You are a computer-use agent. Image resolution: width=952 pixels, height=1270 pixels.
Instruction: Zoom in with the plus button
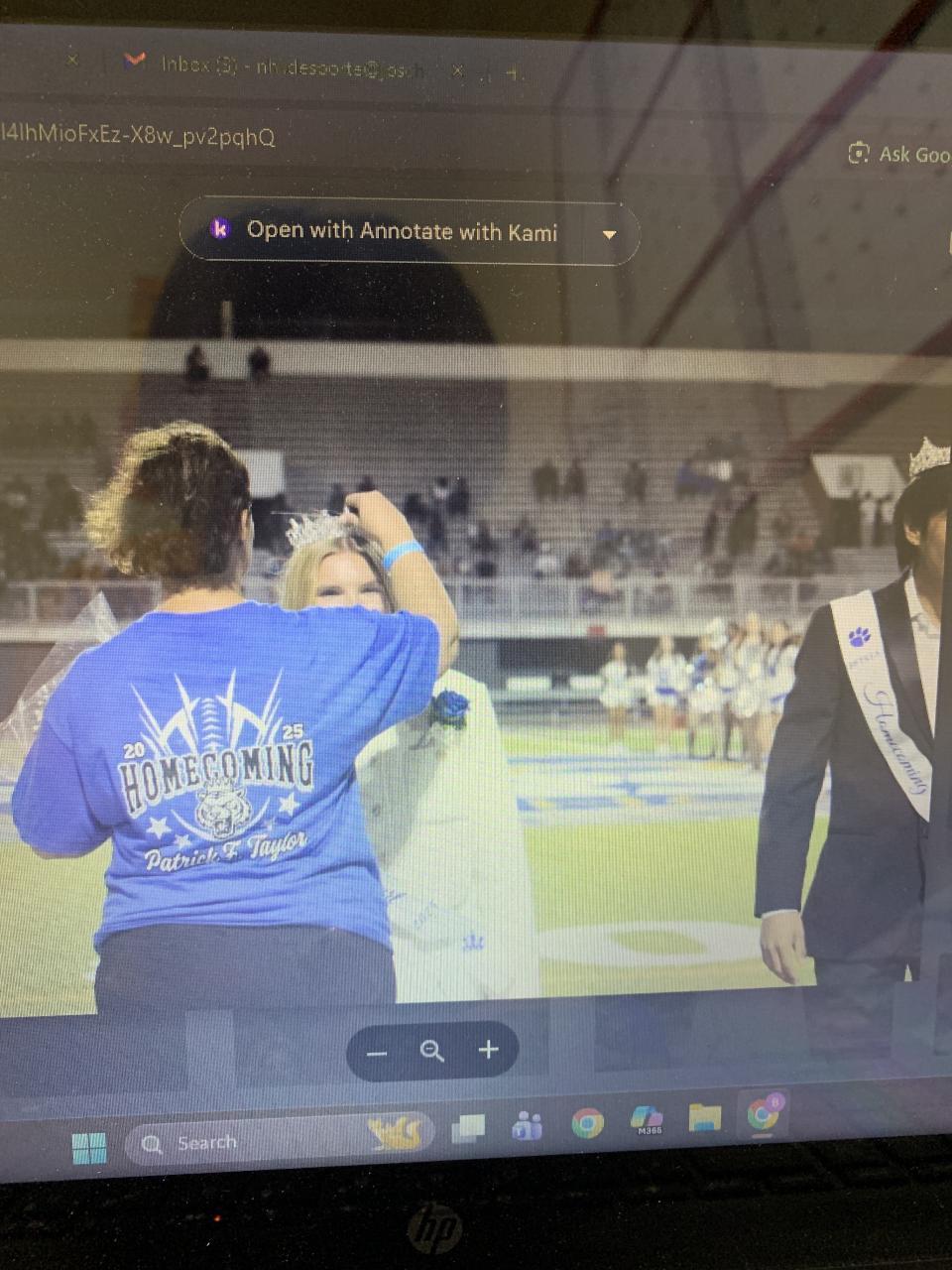(488, 1050)
